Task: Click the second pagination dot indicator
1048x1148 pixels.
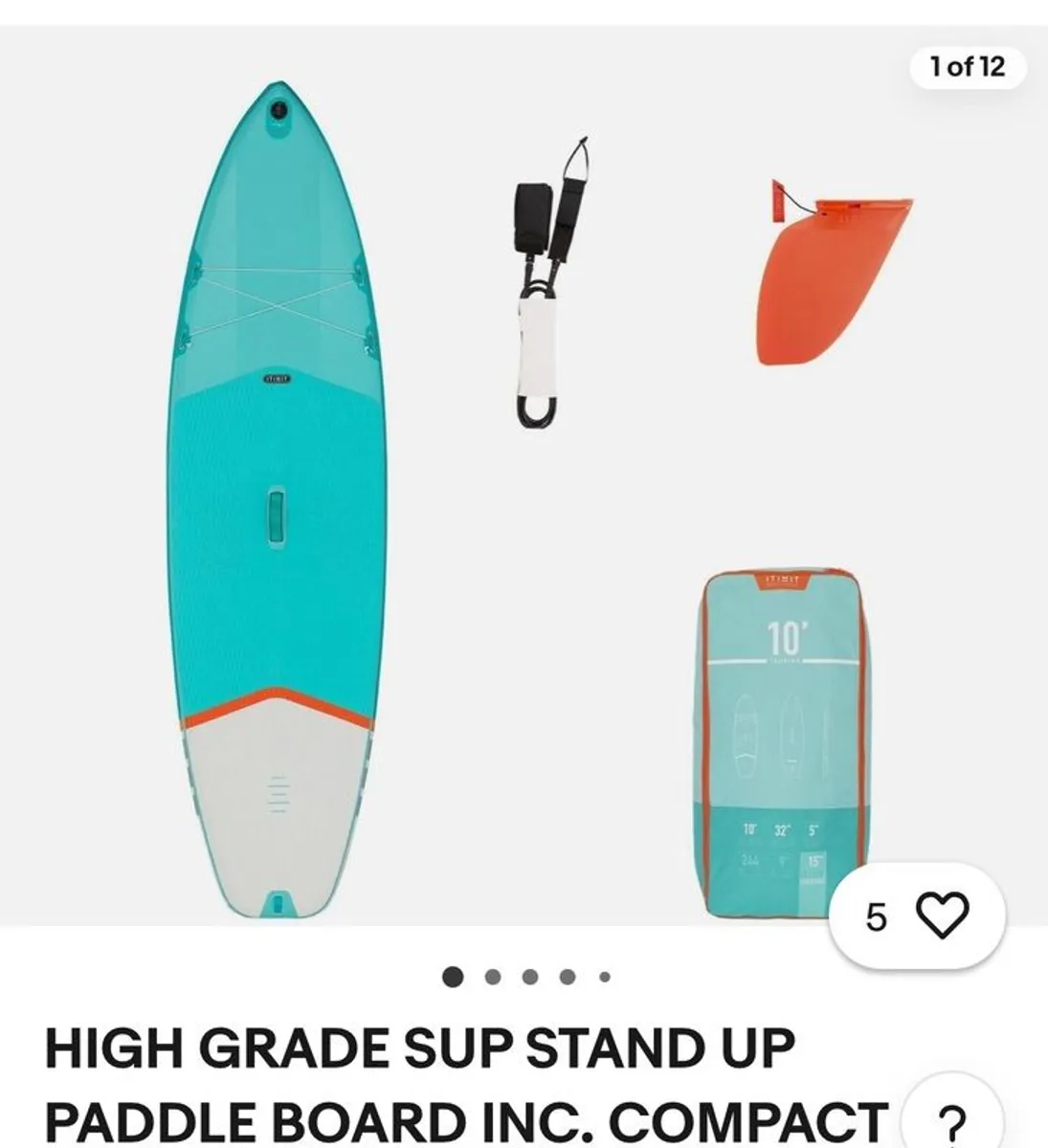Action: (x=491, y=977)
